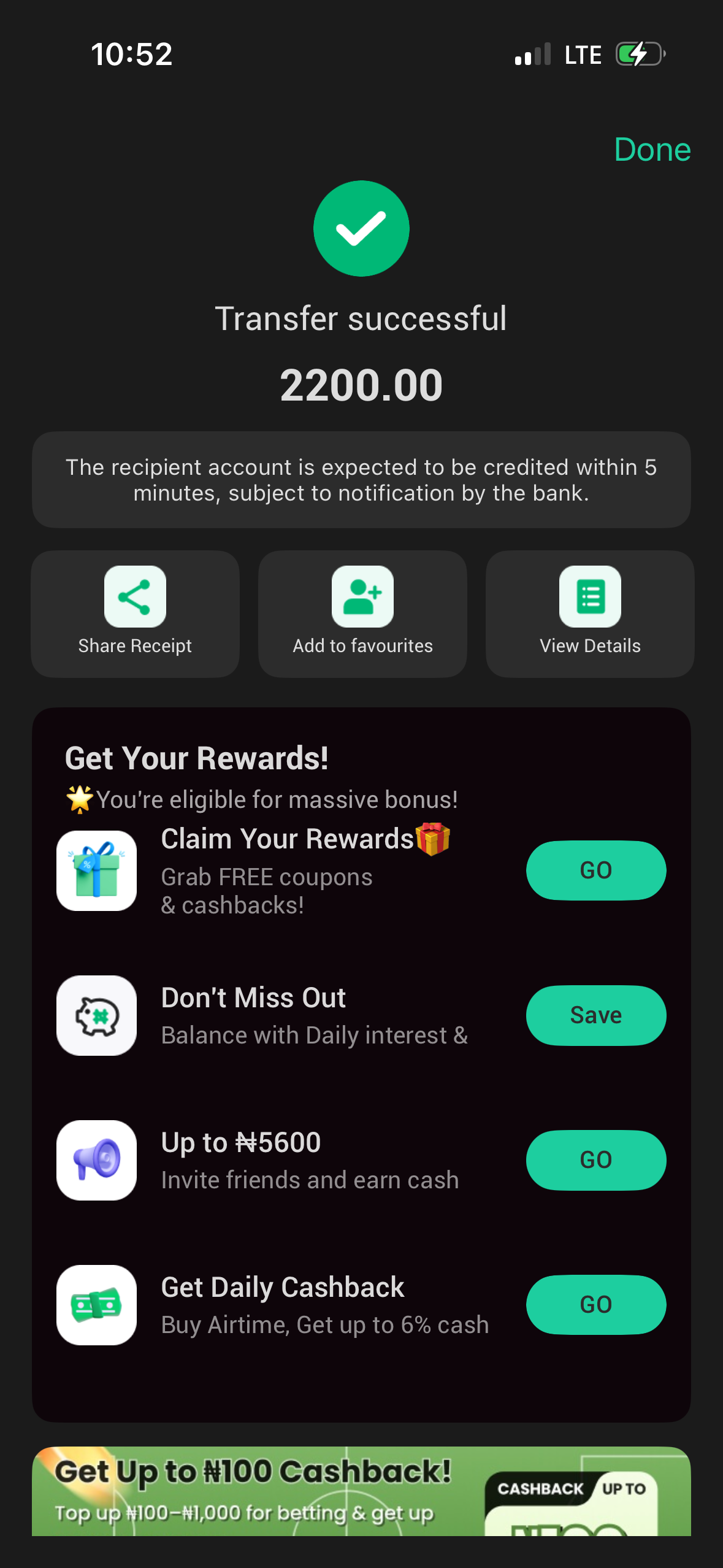Tap GO next to Get Daily Cashback

[595, 1304]
